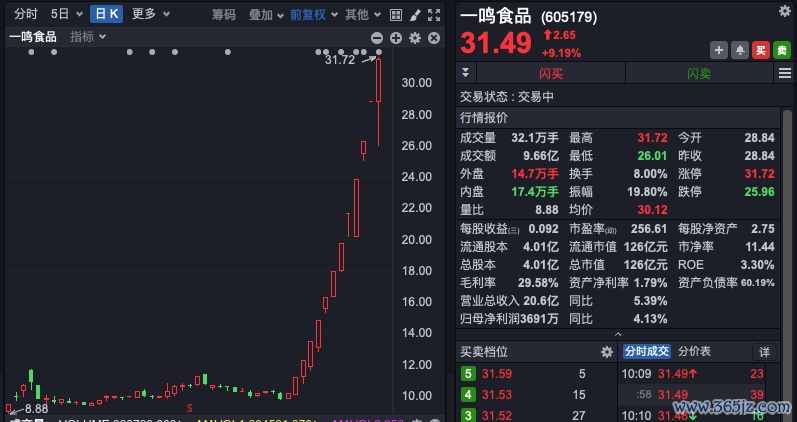This screenshot has height=422, width=797.
Task: Select the 日K chart tab
Action: (x=106, y=14)
